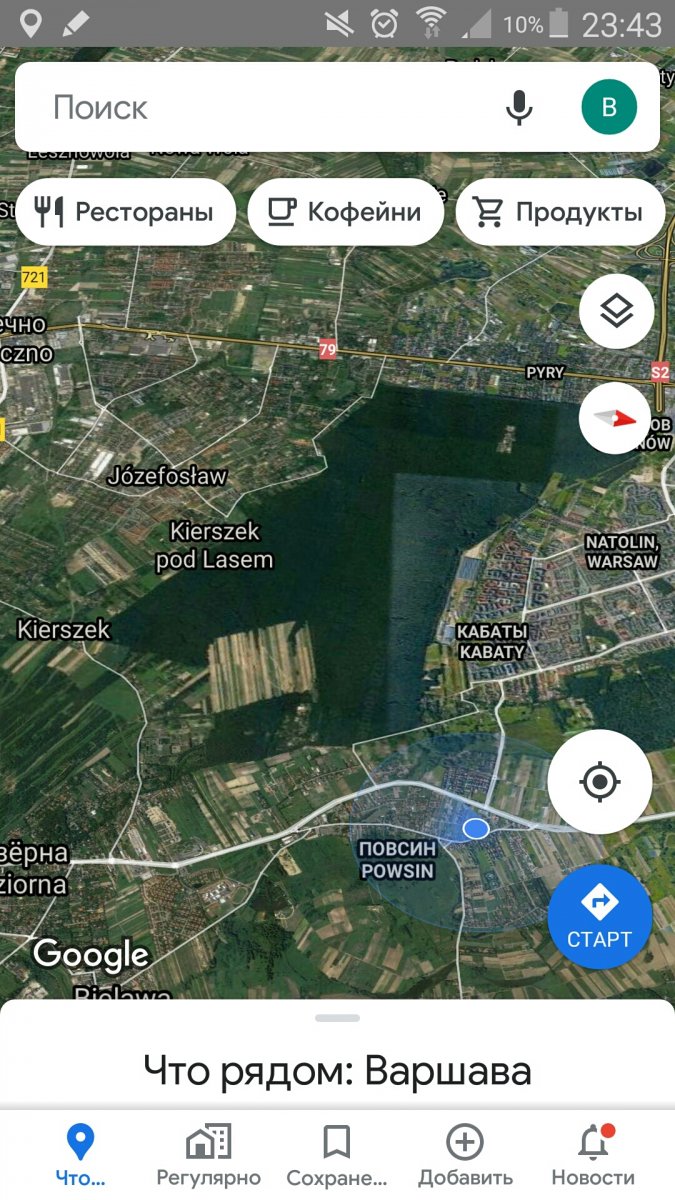Image resolution: width=675 pixels, height=1200 pixels.
Task: Switch to the Регулярно tab
Action: [x=208, y=1154]
